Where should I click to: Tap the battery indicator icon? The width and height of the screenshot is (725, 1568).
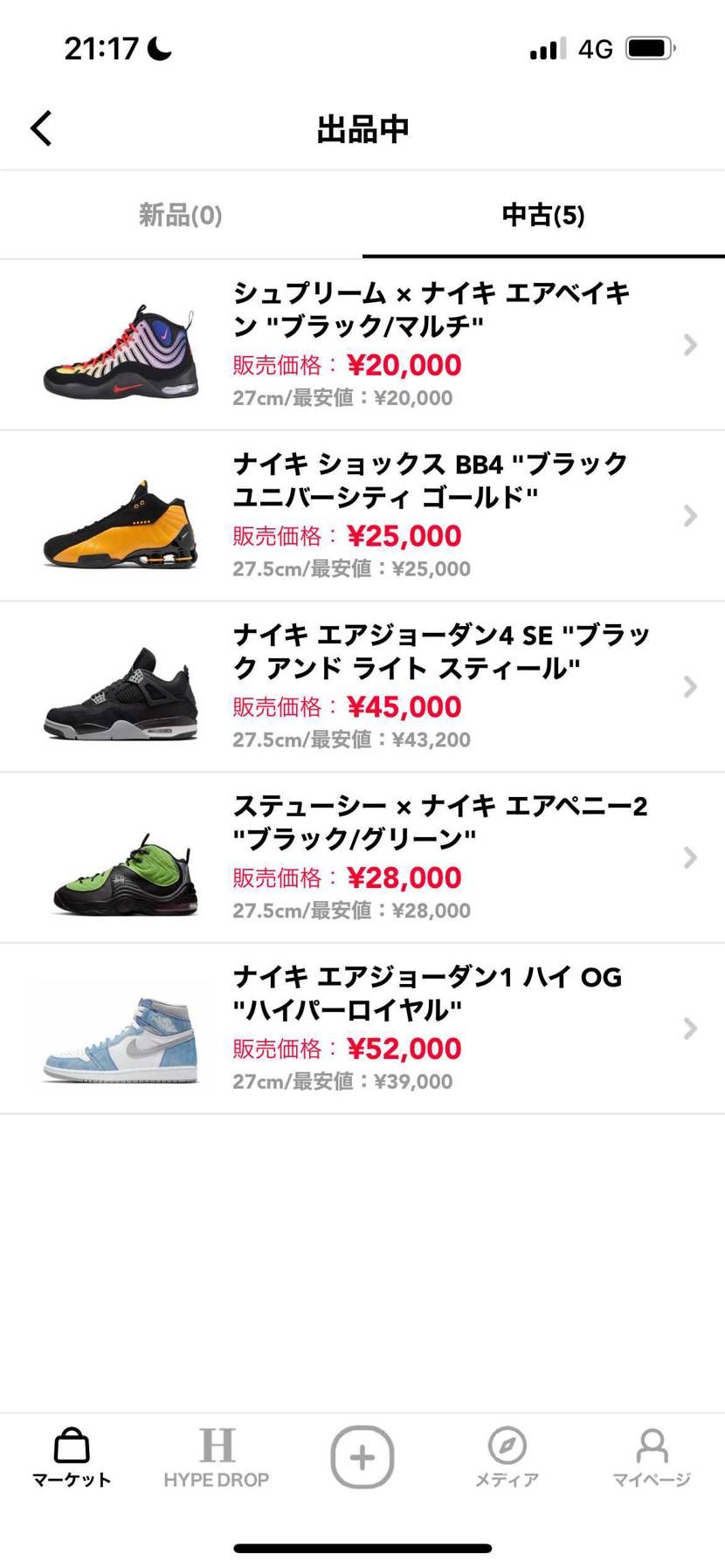point(647,48)
